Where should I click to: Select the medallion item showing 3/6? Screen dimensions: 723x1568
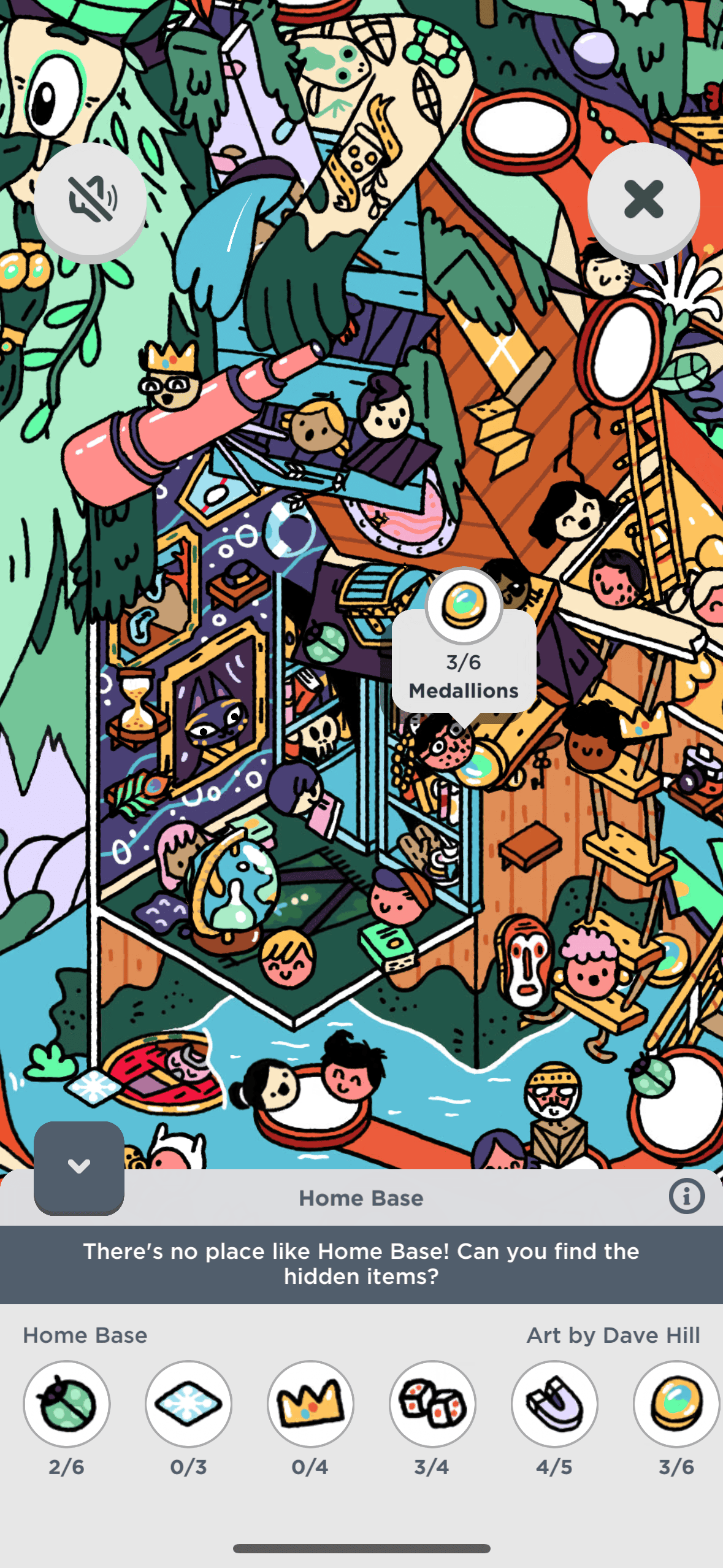pos(676,1404)
